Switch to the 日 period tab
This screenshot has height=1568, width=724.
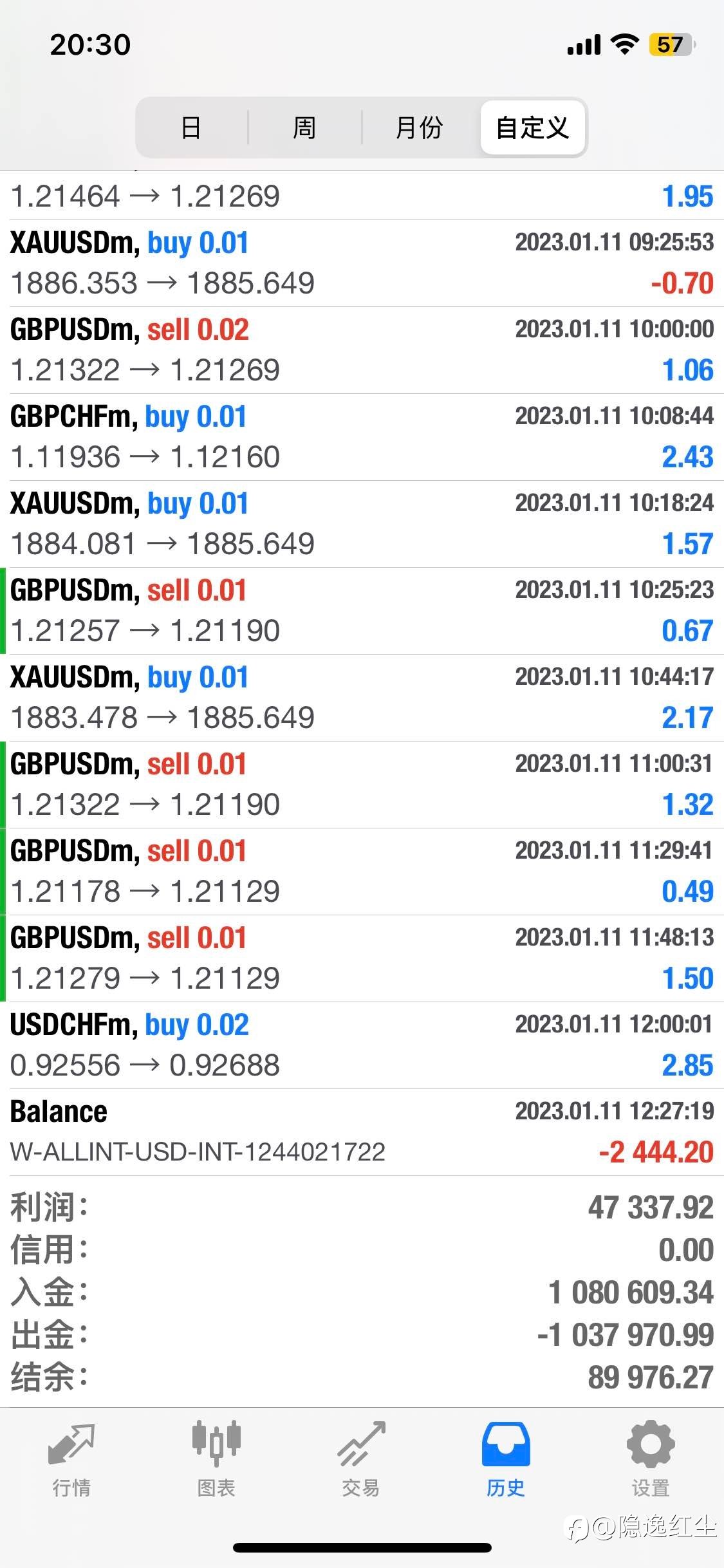click(192, 127)
